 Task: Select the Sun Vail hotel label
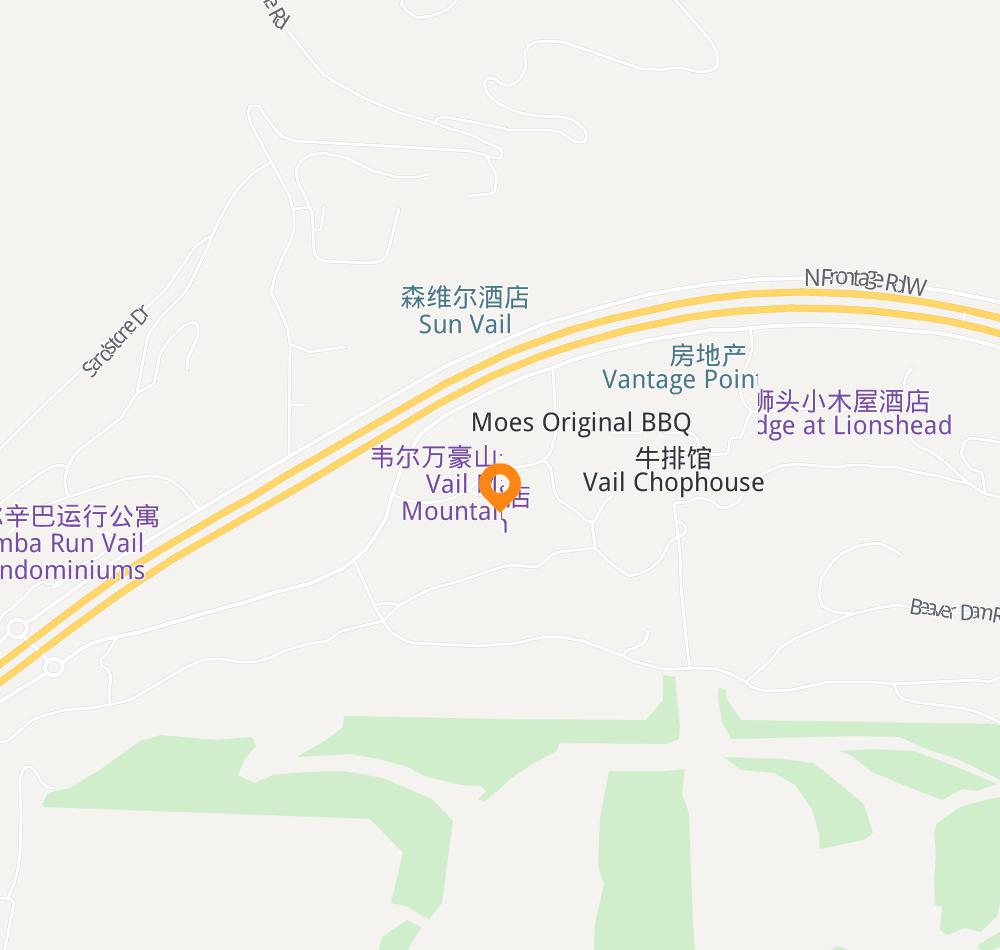[x=465, y=311]
